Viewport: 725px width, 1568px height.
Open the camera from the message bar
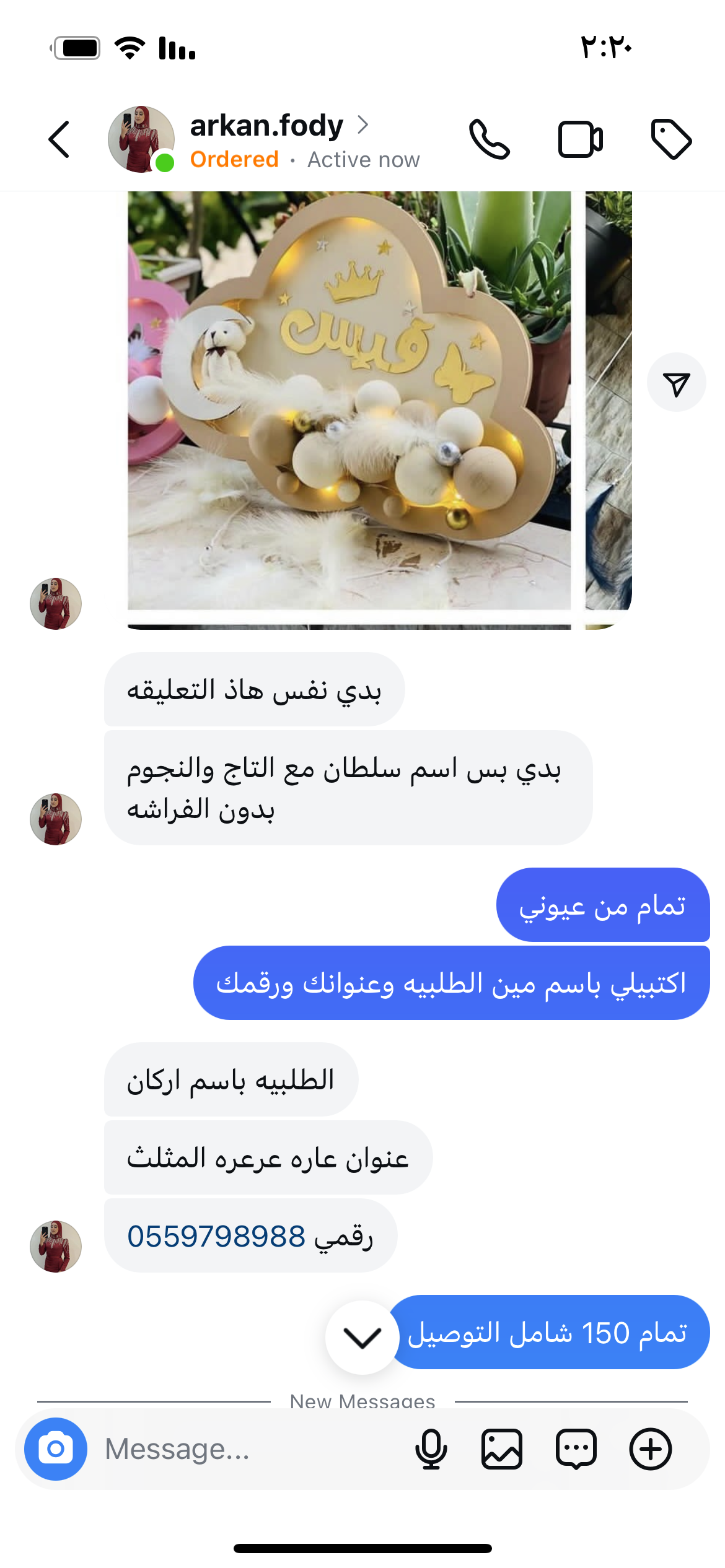tap(56, 1449)
